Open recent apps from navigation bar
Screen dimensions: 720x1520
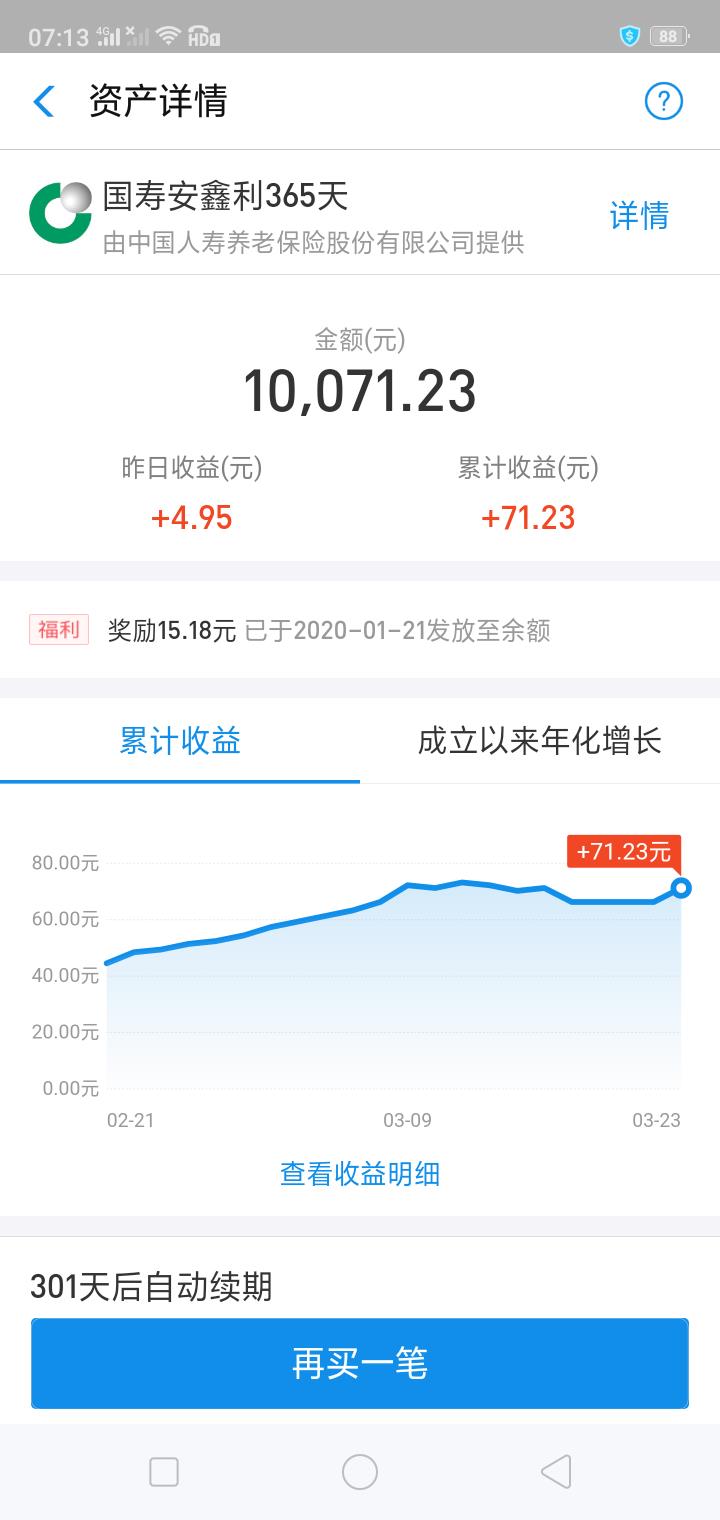[x=164, y=1471]
